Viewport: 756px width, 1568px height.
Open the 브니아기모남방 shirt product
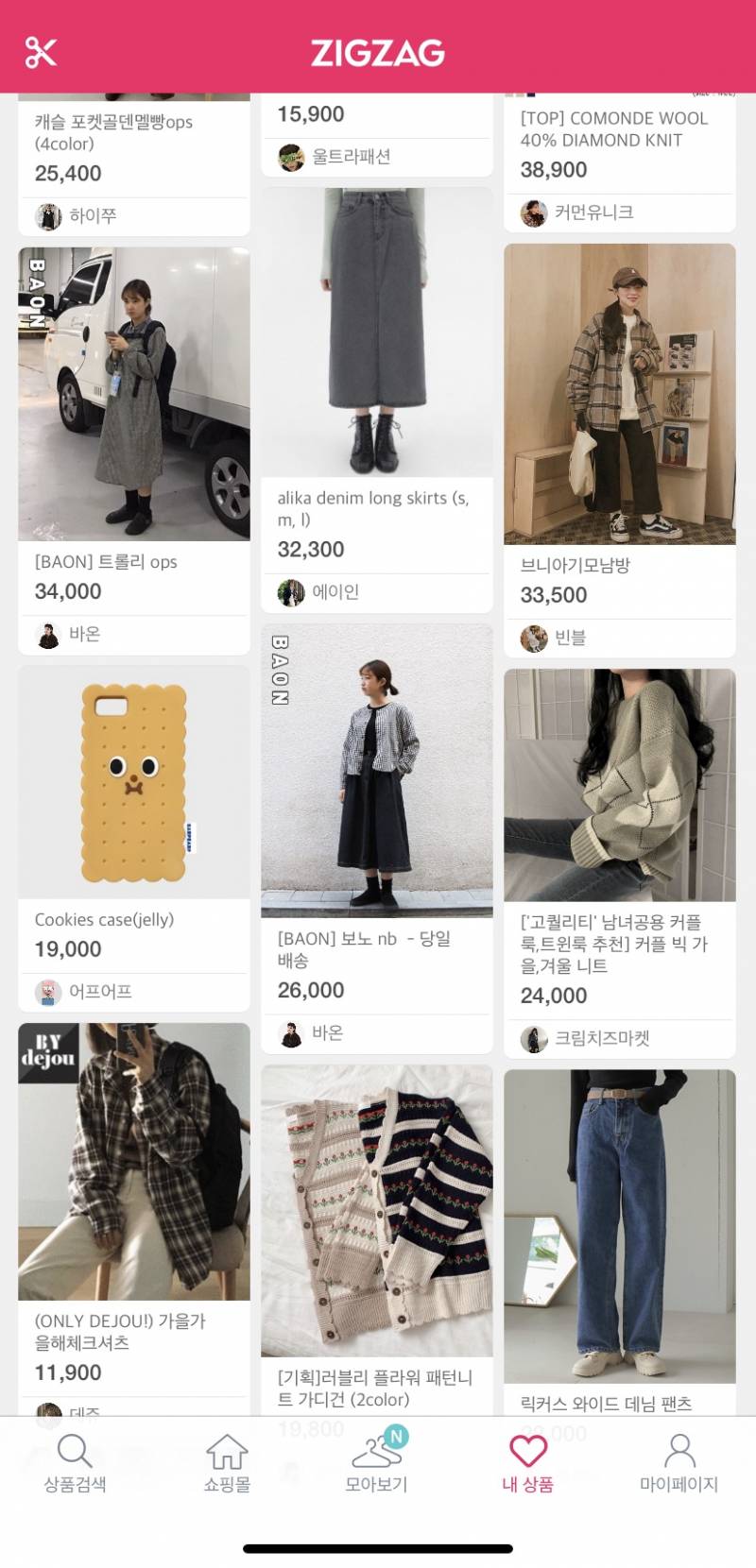(x=619, y=395)
